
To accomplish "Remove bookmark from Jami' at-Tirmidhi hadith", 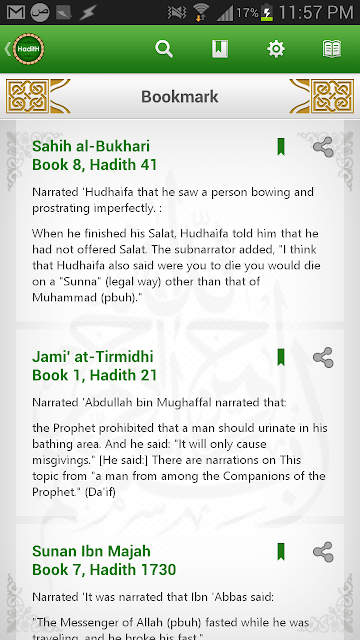I will [281, 357].
